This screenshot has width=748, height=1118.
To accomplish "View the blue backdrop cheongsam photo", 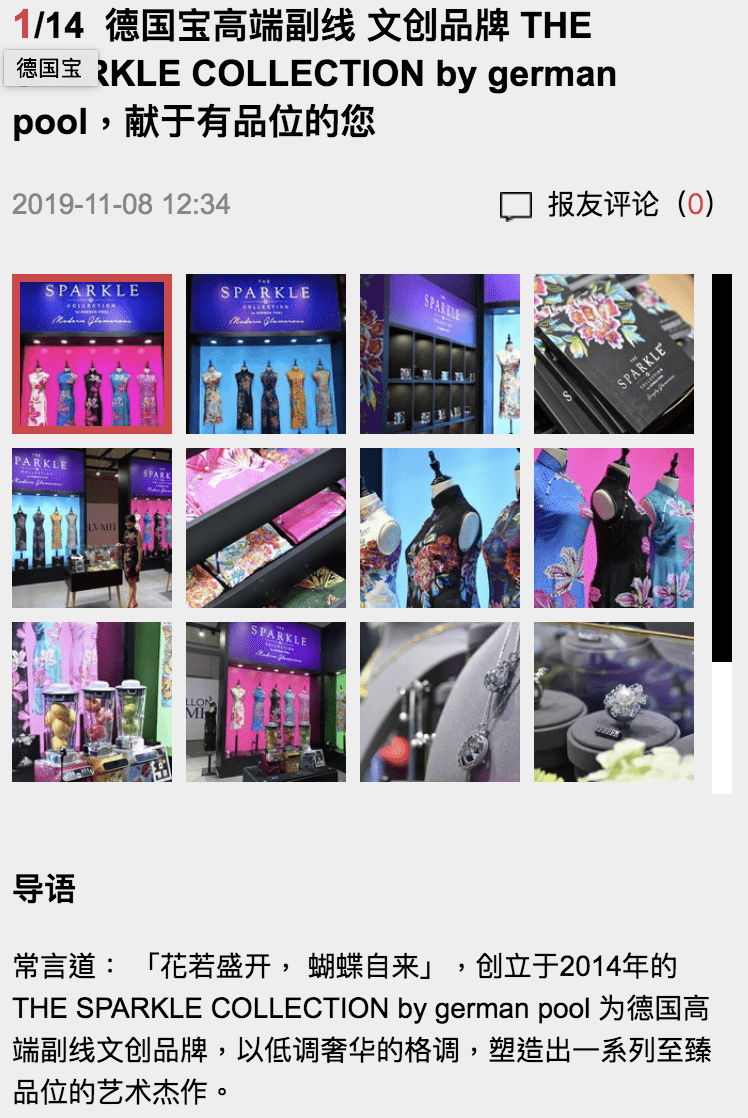I will click(266, 354).
